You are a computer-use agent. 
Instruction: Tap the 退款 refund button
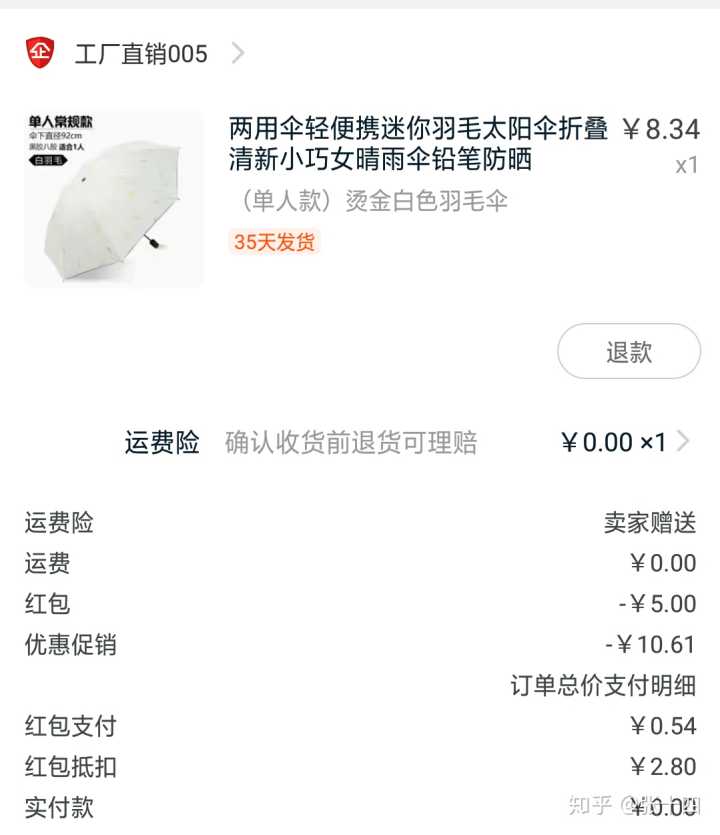(x=628, y=352)
